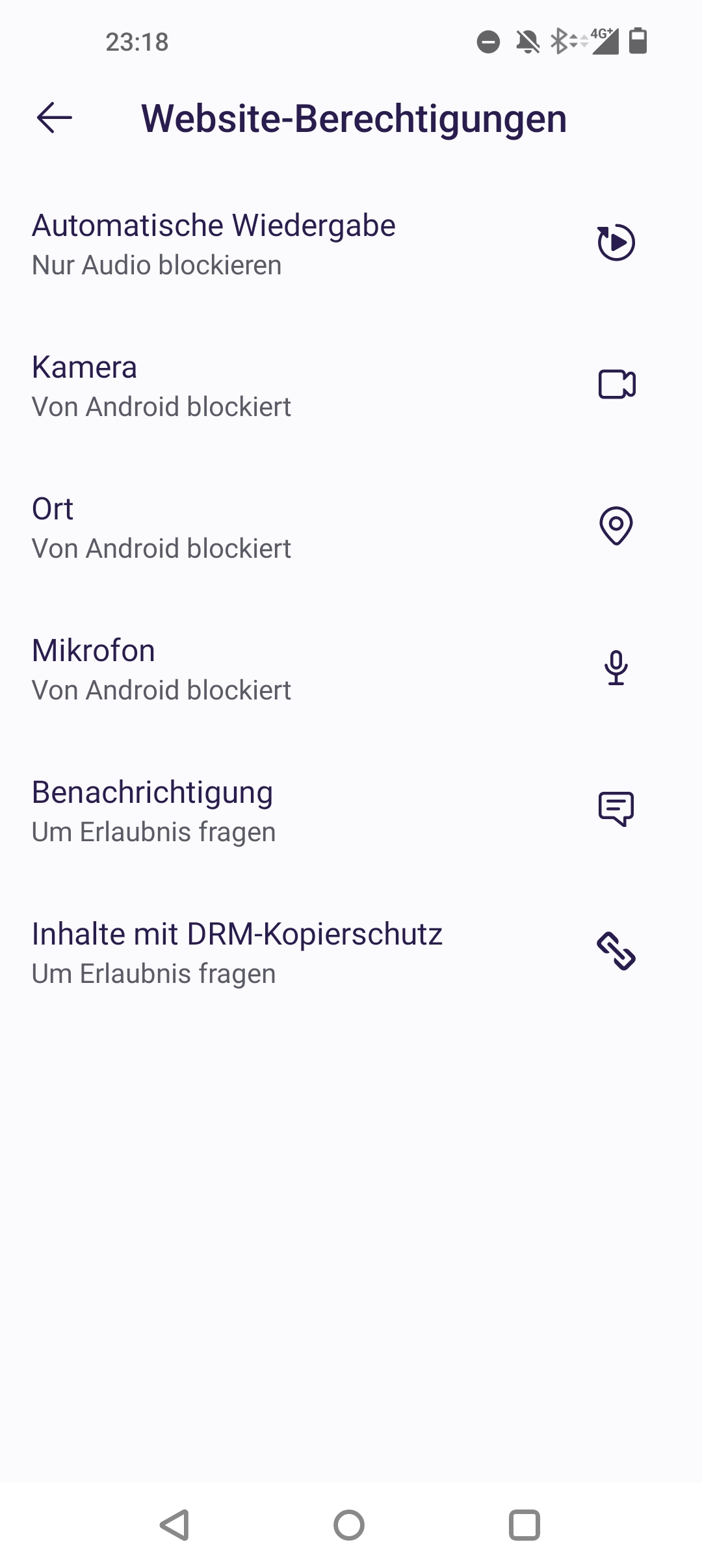
Task: Go back from Website-Berechtigungen
Action: click(x=55, y=118)
